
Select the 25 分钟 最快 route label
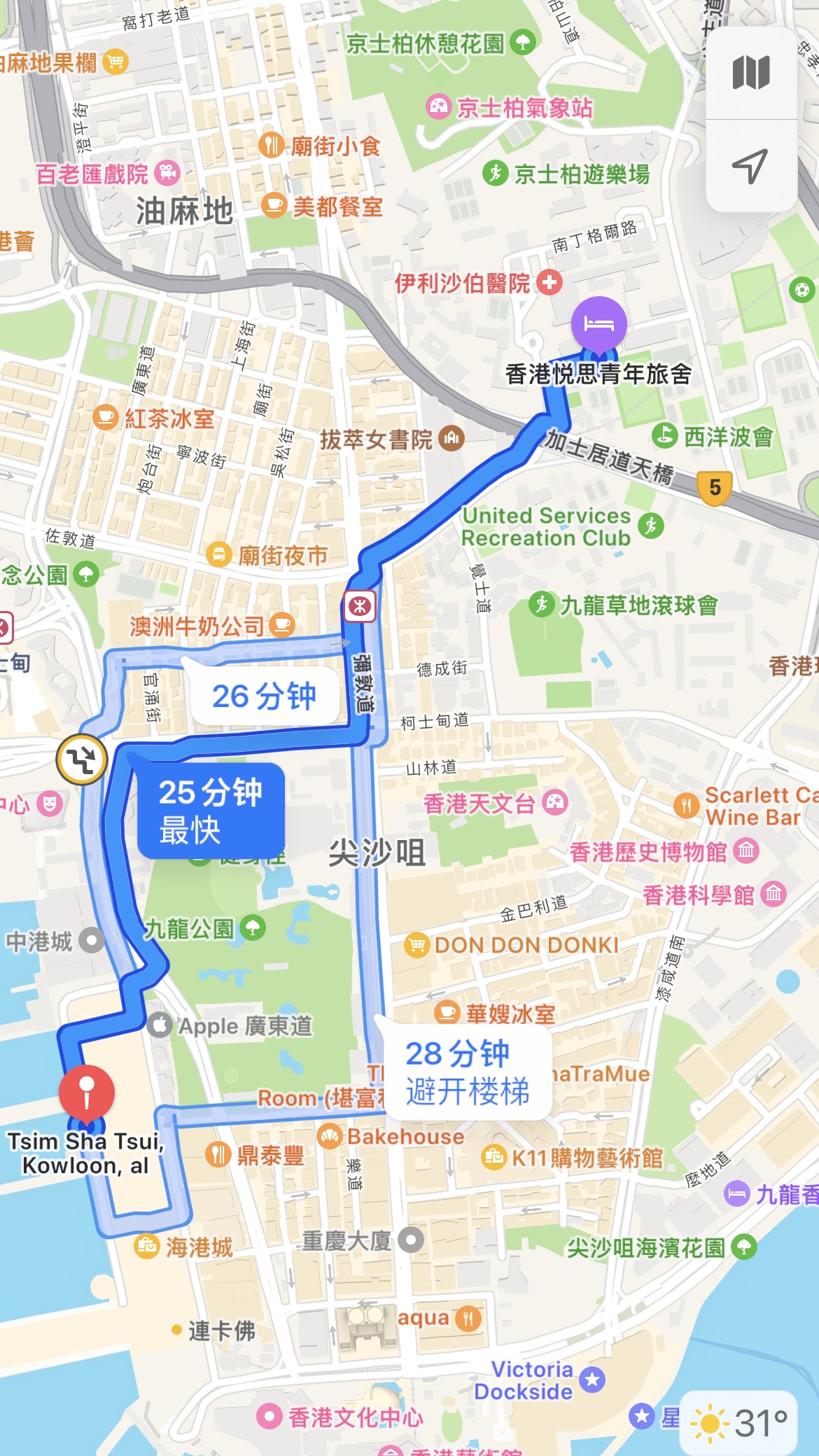coord(211,811)
